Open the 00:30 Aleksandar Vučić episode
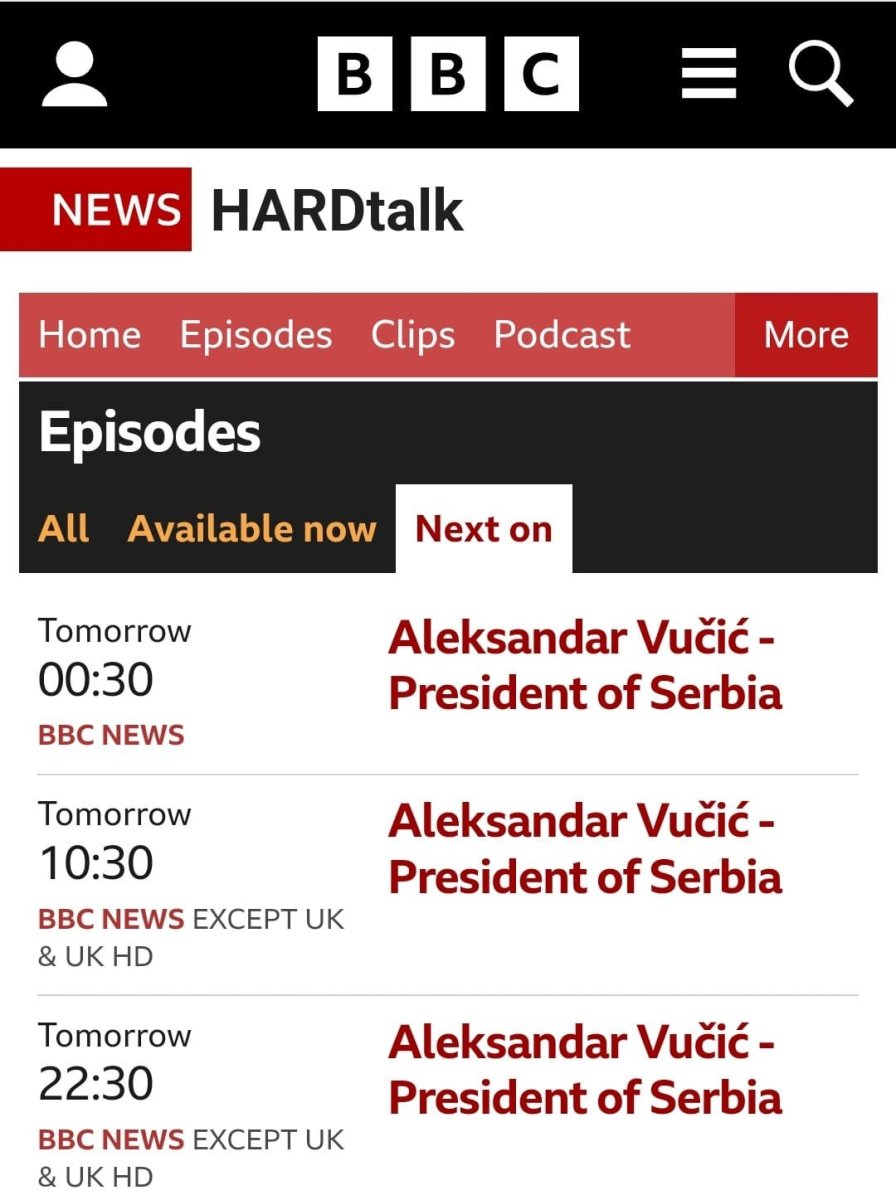Viewport: 896px width, 1200px height. coord(584,665)
